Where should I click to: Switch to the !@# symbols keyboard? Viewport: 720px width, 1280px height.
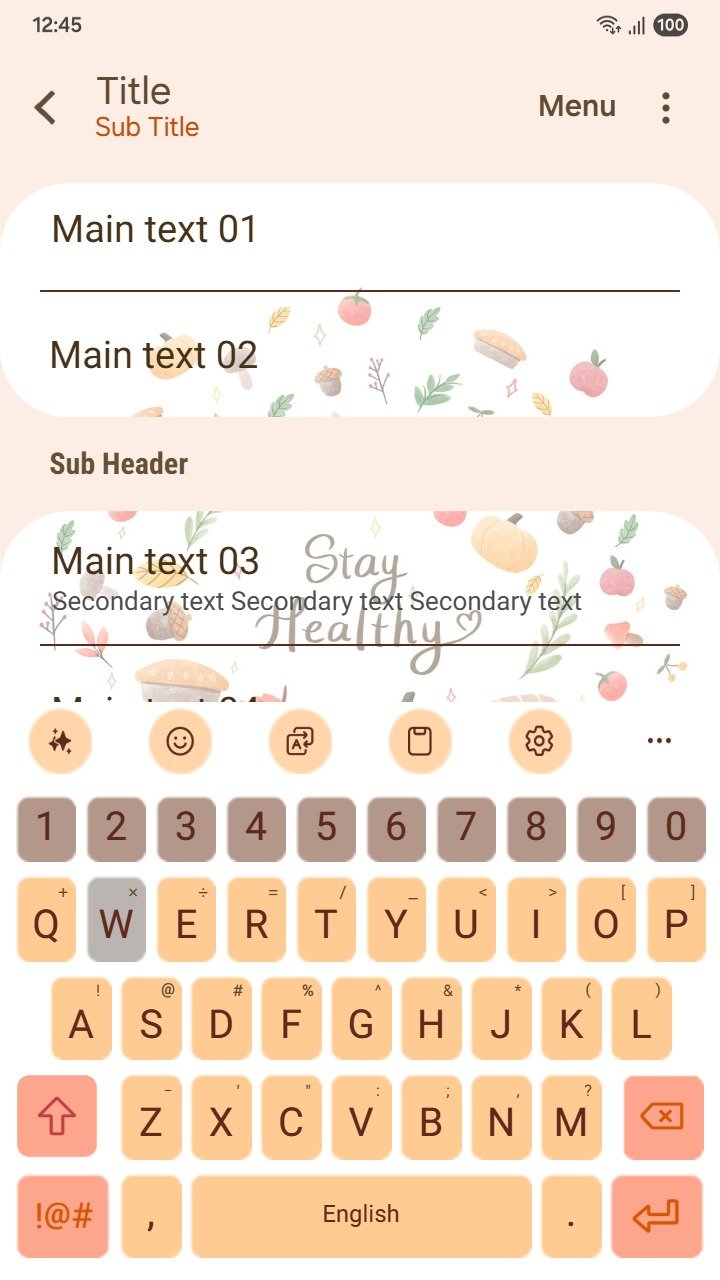point(63,1216)
